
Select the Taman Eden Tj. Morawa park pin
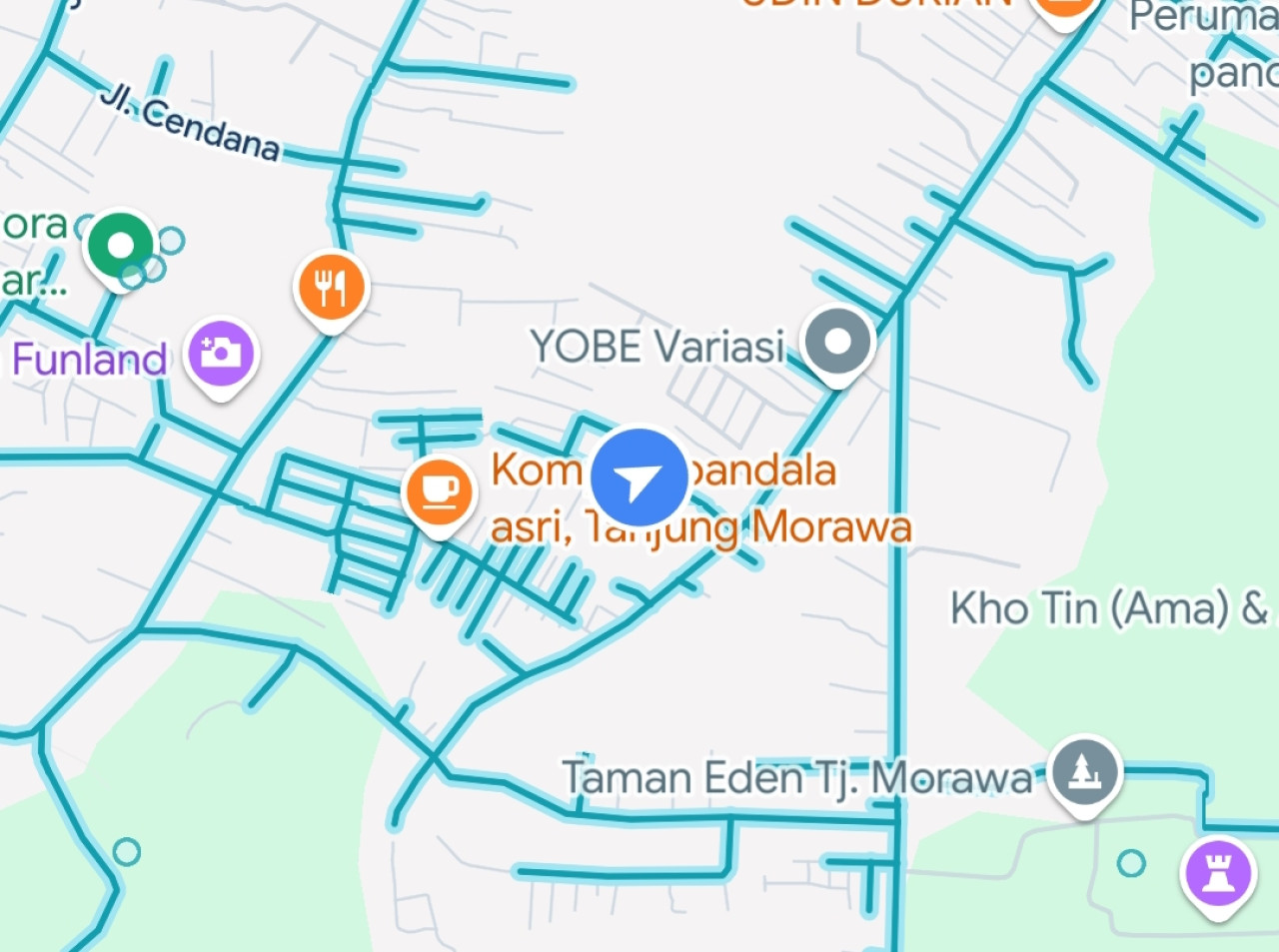[x=1084, y=772]
